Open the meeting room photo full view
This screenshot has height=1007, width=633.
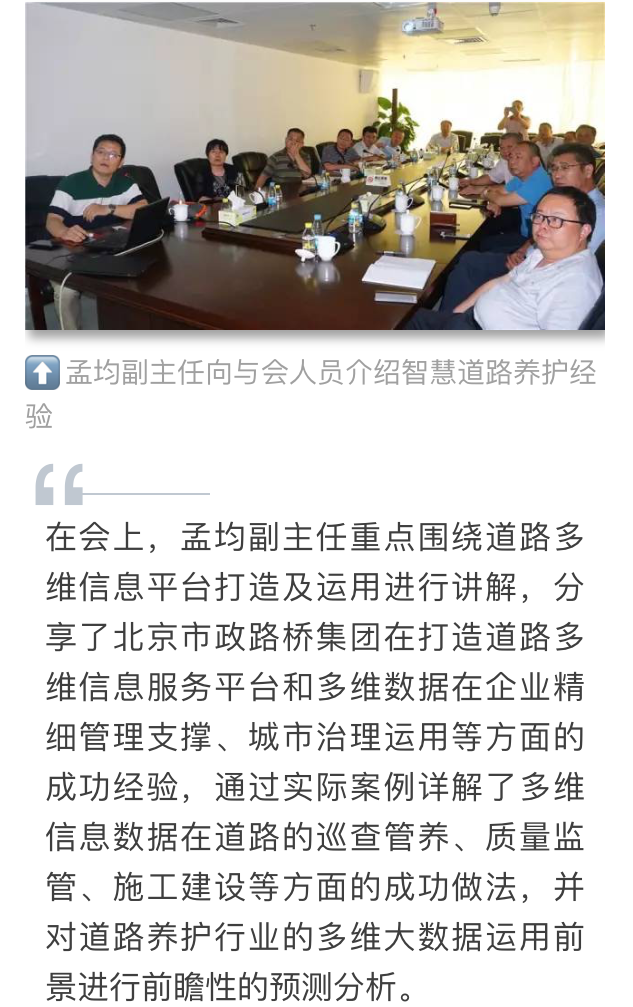pyautogui.click(x=315, y=167)
